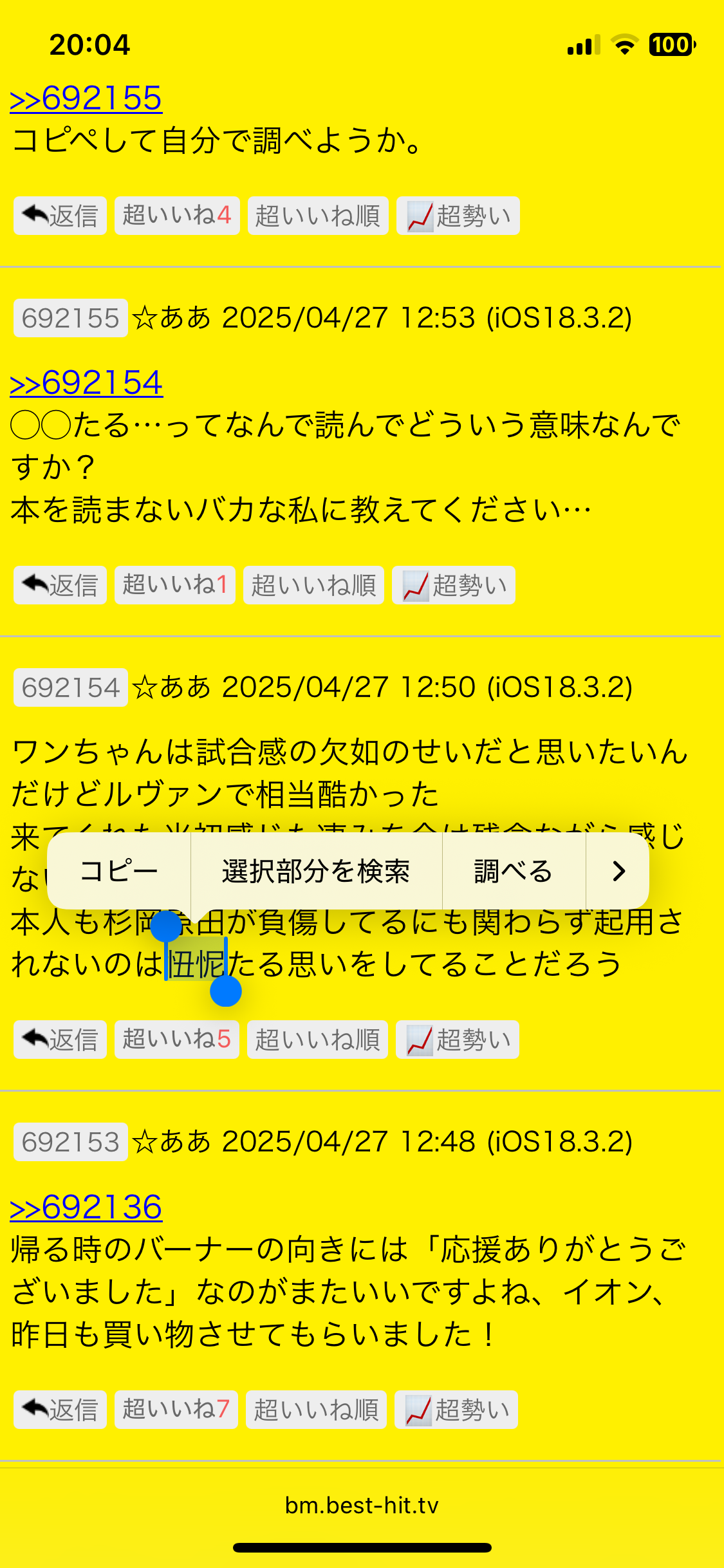This screenshot has height=1568, width=724.
Task: Reply to post 692155 with 返信
Action: click(60, 585)
